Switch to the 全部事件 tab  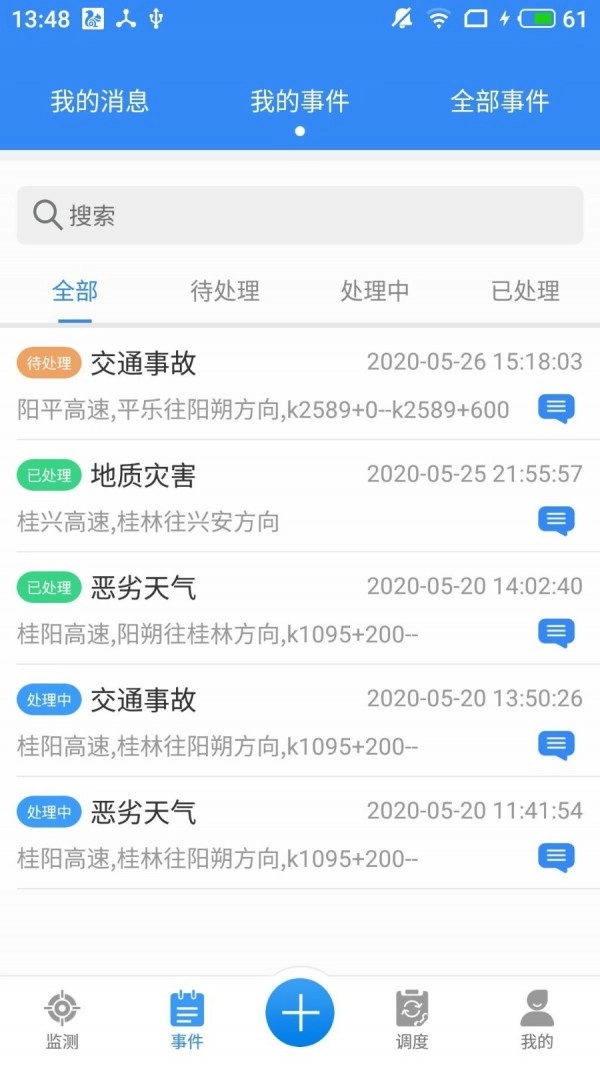[500, 101]
